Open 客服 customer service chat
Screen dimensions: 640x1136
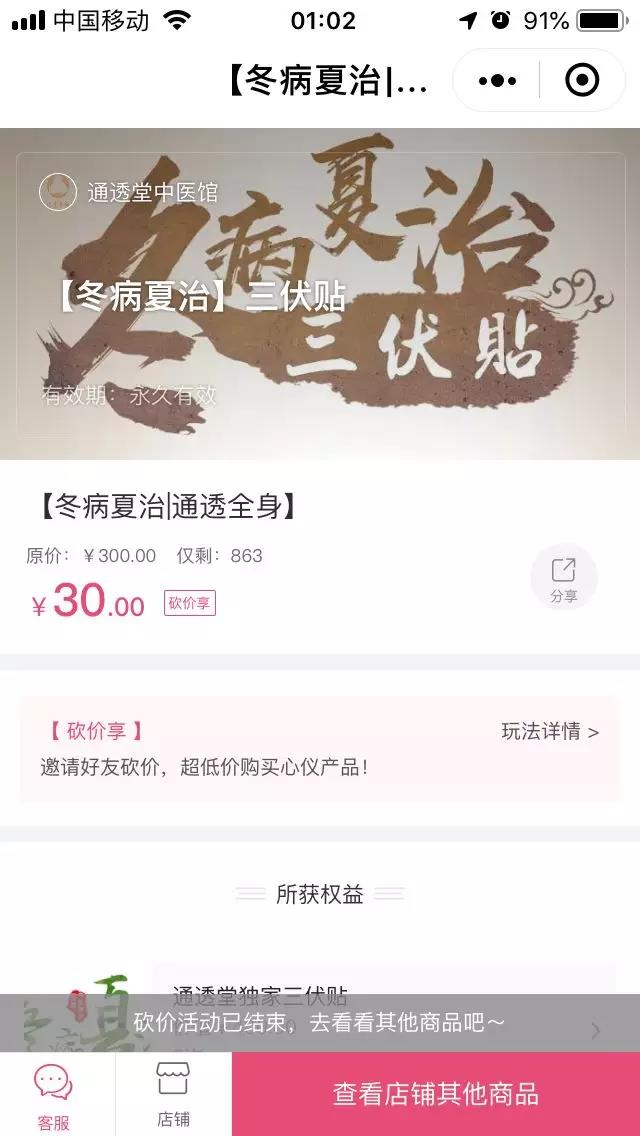tap(54, 1094)
